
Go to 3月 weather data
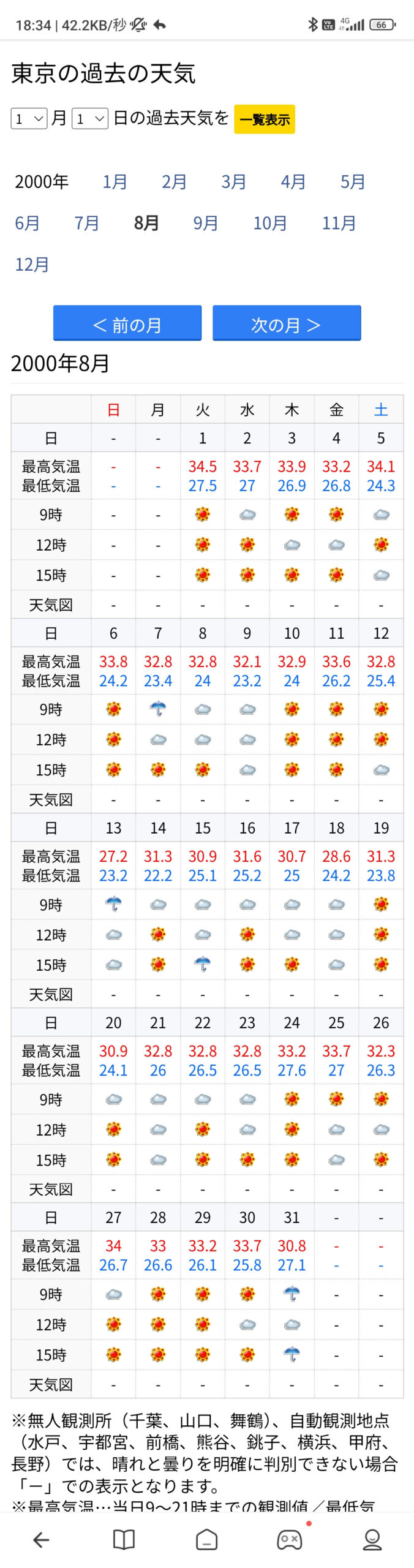pyautogui.click(x=233, y=182)
